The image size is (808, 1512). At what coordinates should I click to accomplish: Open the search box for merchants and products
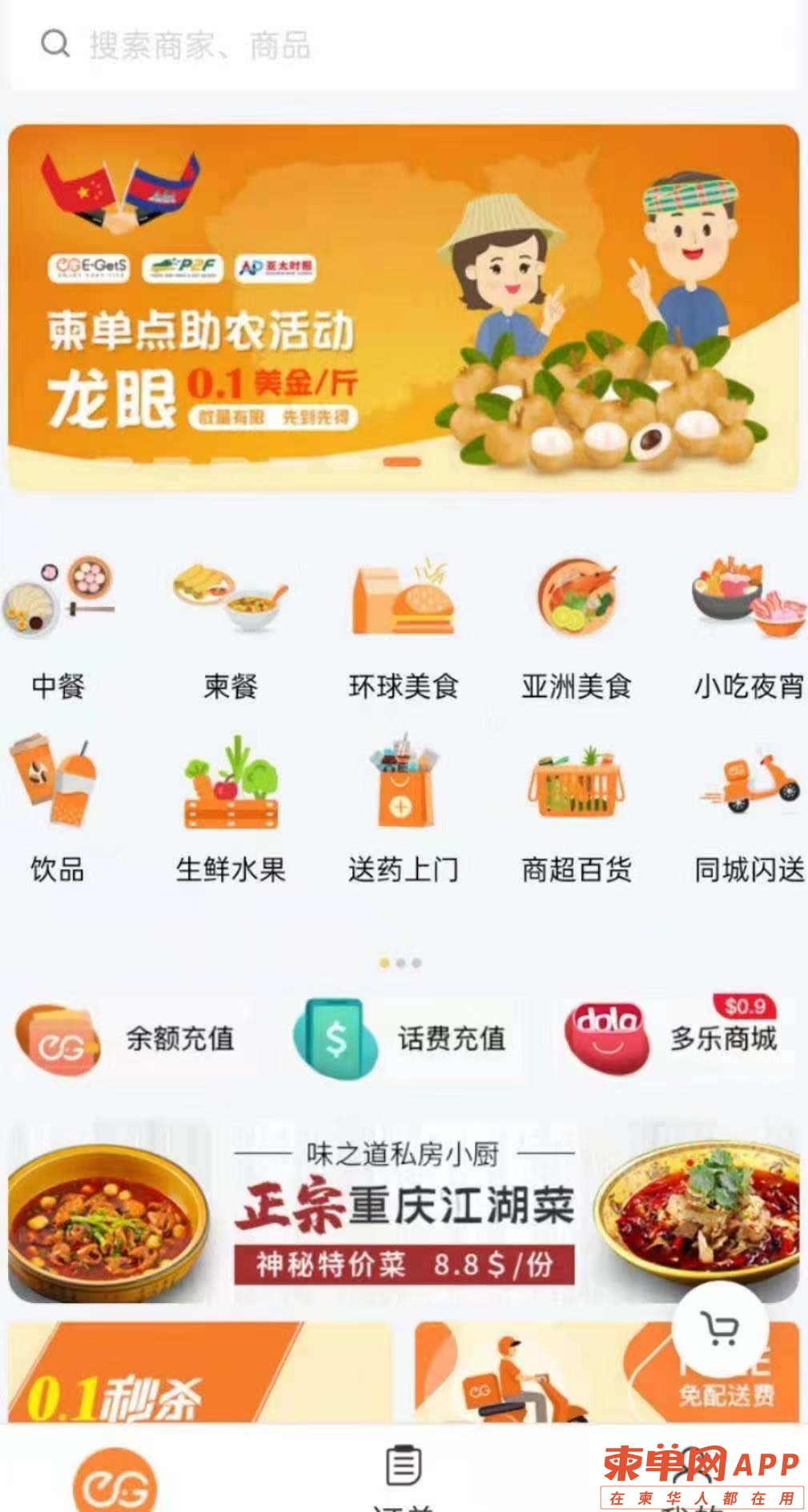tap(400, 45)
